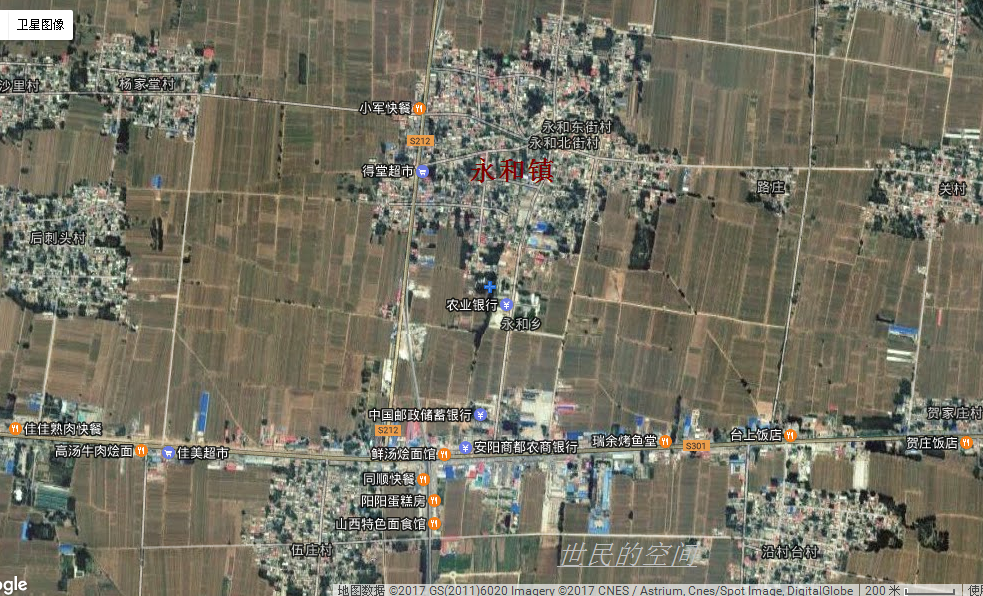Open the 山西特色面食馆 marker
This screenshot has width=983, height=596.
[x=435, y=523]
